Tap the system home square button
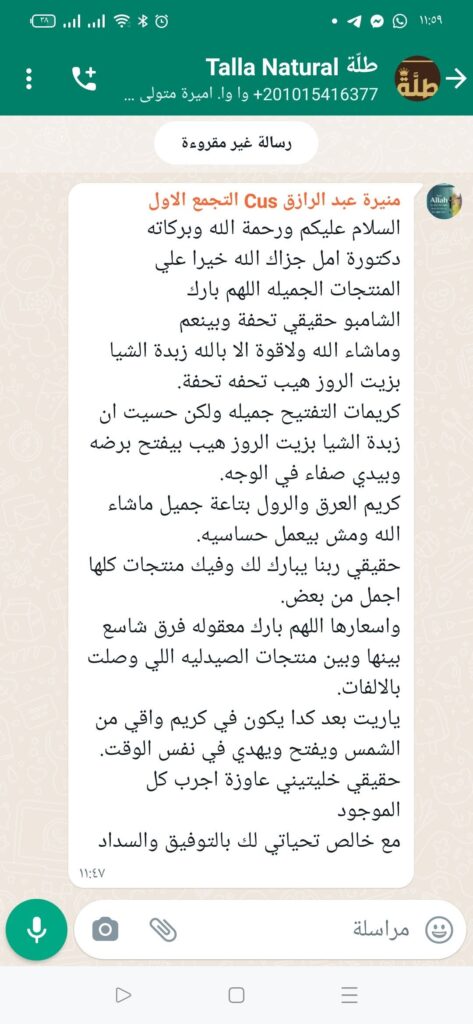Viewport: 473px width, 1024px height. (236, 995)
